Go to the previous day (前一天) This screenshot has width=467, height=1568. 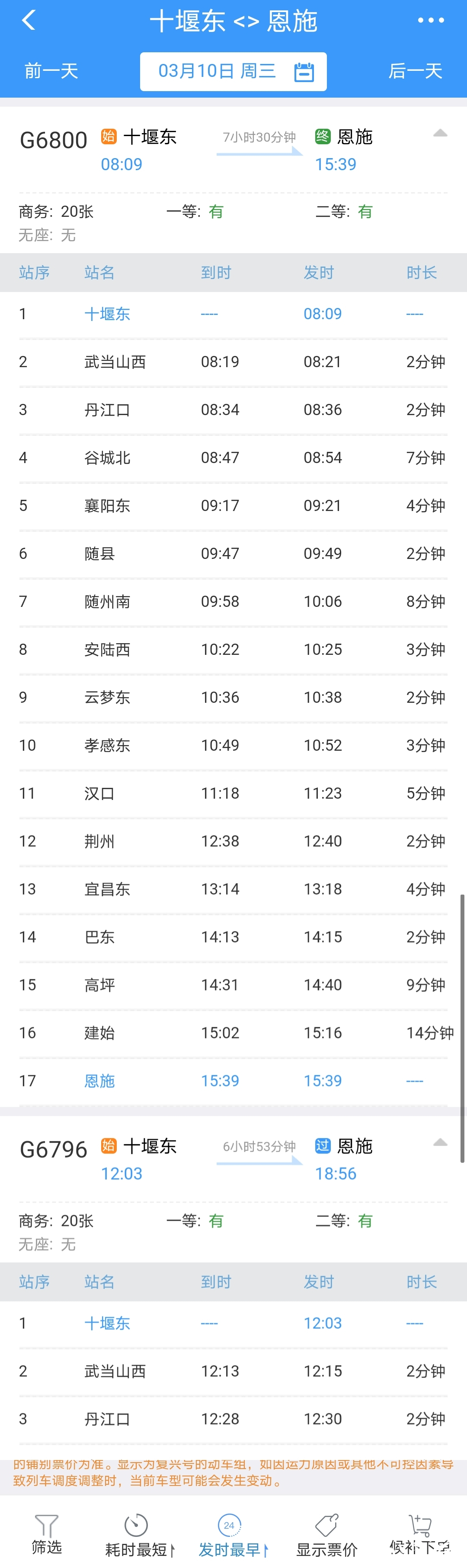click(51, 71)
